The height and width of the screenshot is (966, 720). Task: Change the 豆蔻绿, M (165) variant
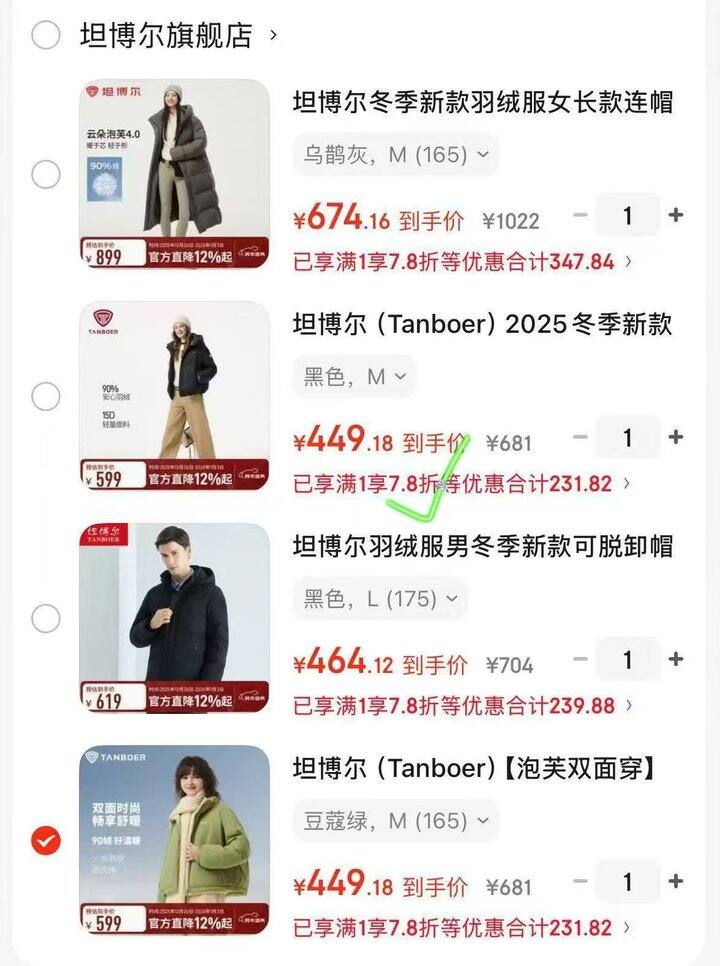point(396,821)
